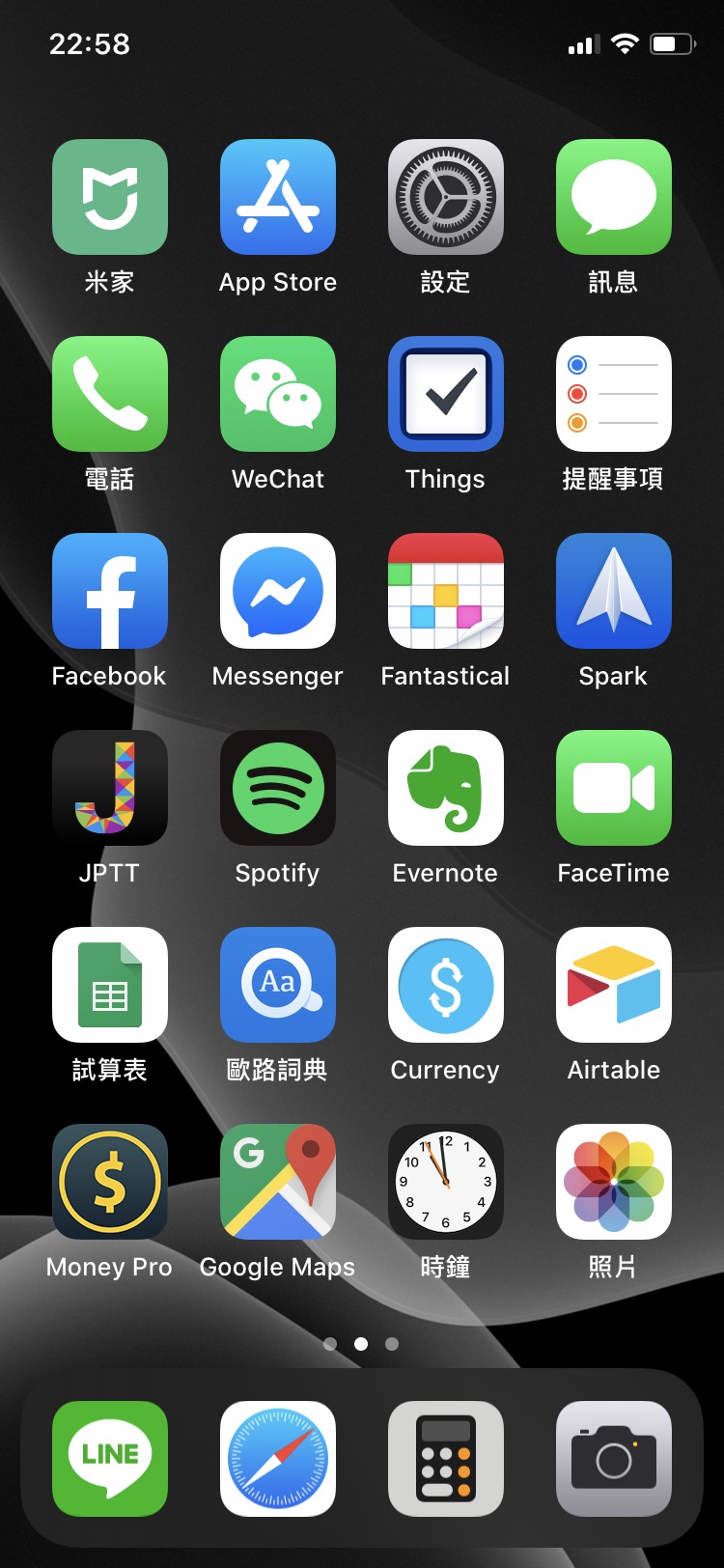Launch Safari from the dock
Viewport: 724px width, 1568px height.
pos(277,1458)
